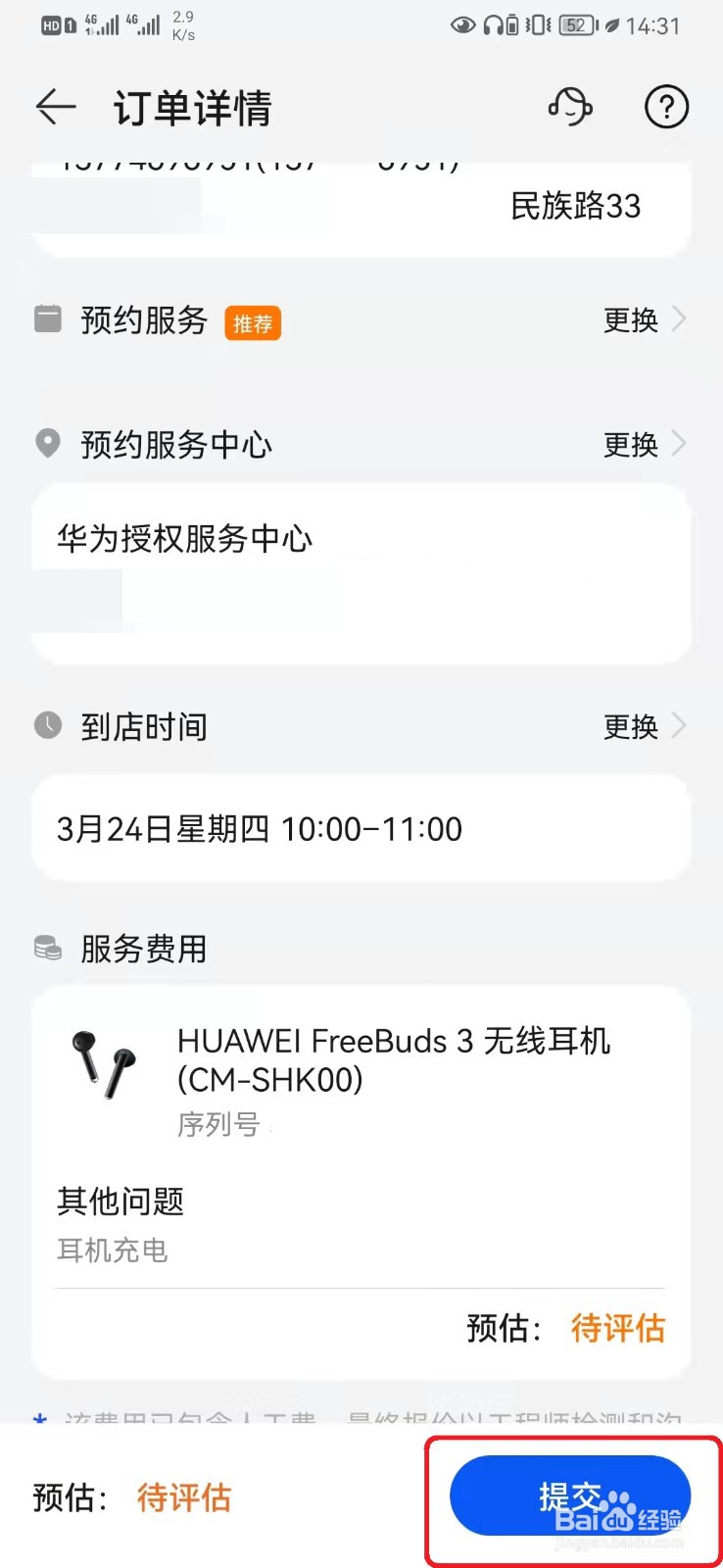This screenshot has height=1568, width=723.
Task: Click the clock icon beside 到店时间
Action: point(47,725)
